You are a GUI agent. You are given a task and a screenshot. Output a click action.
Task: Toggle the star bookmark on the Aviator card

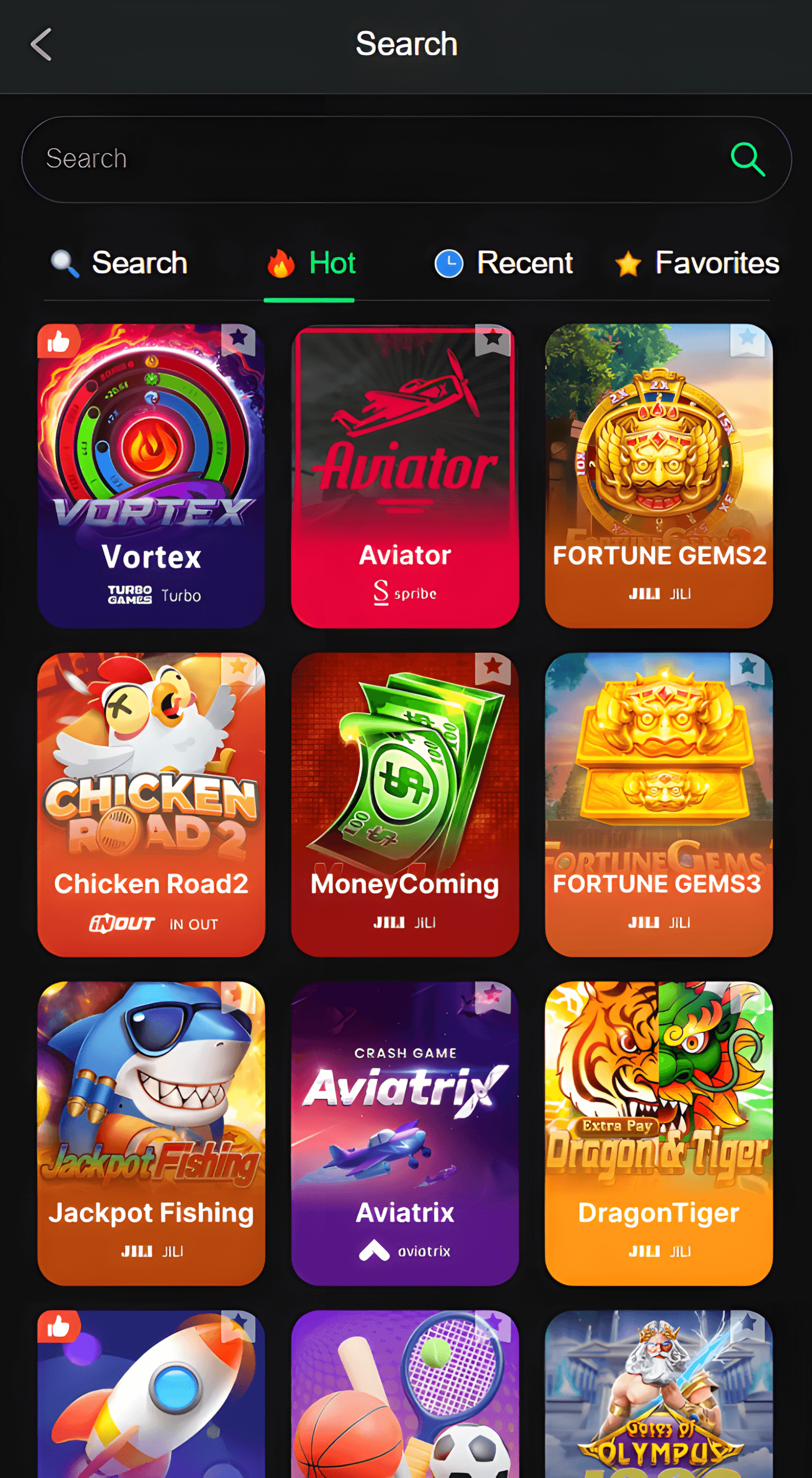pyautogui.click(x=492, y=340)
